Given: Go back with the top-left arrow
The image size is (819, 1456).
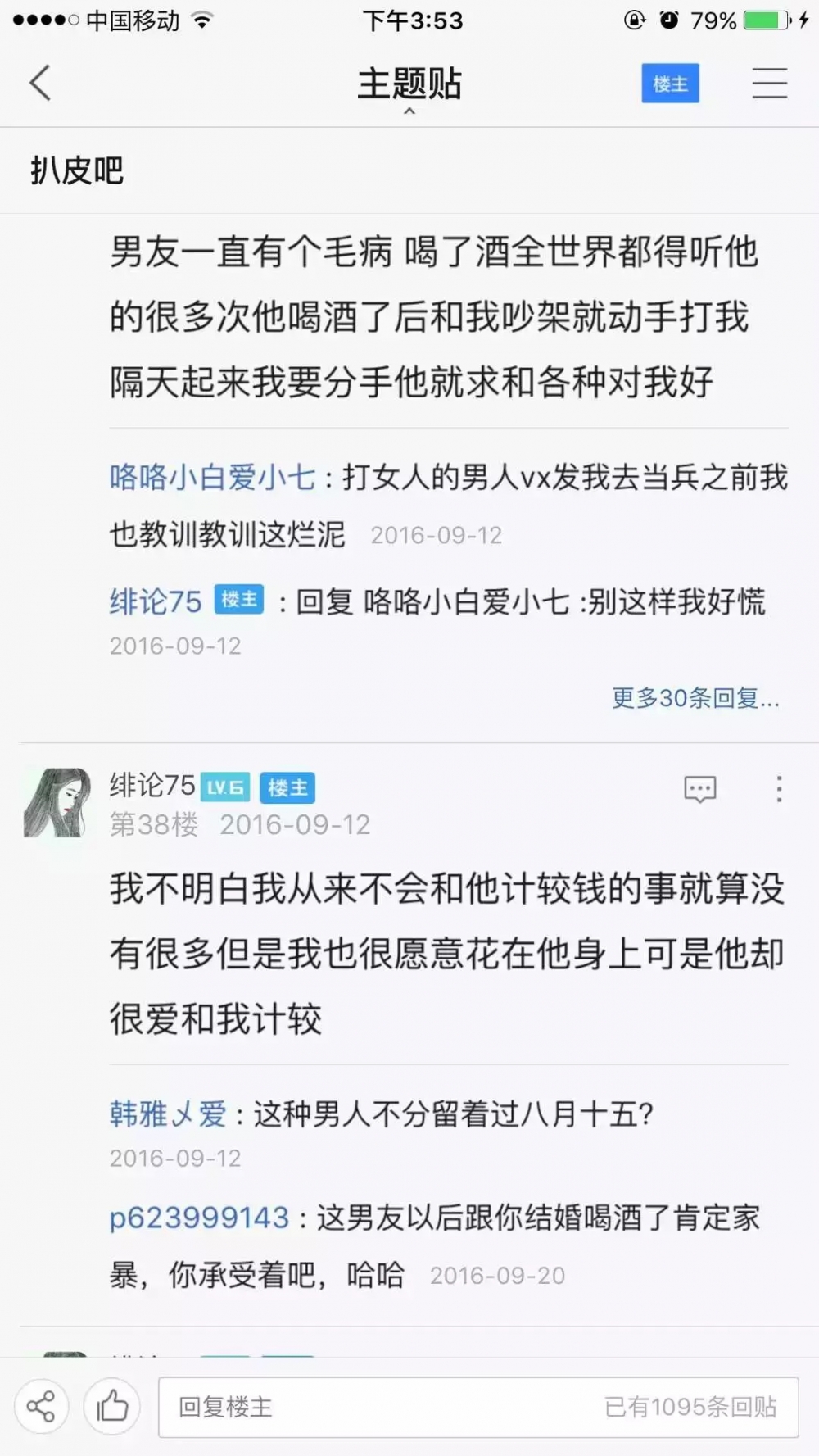Looking at the screenshot, I should click(40, 83).
